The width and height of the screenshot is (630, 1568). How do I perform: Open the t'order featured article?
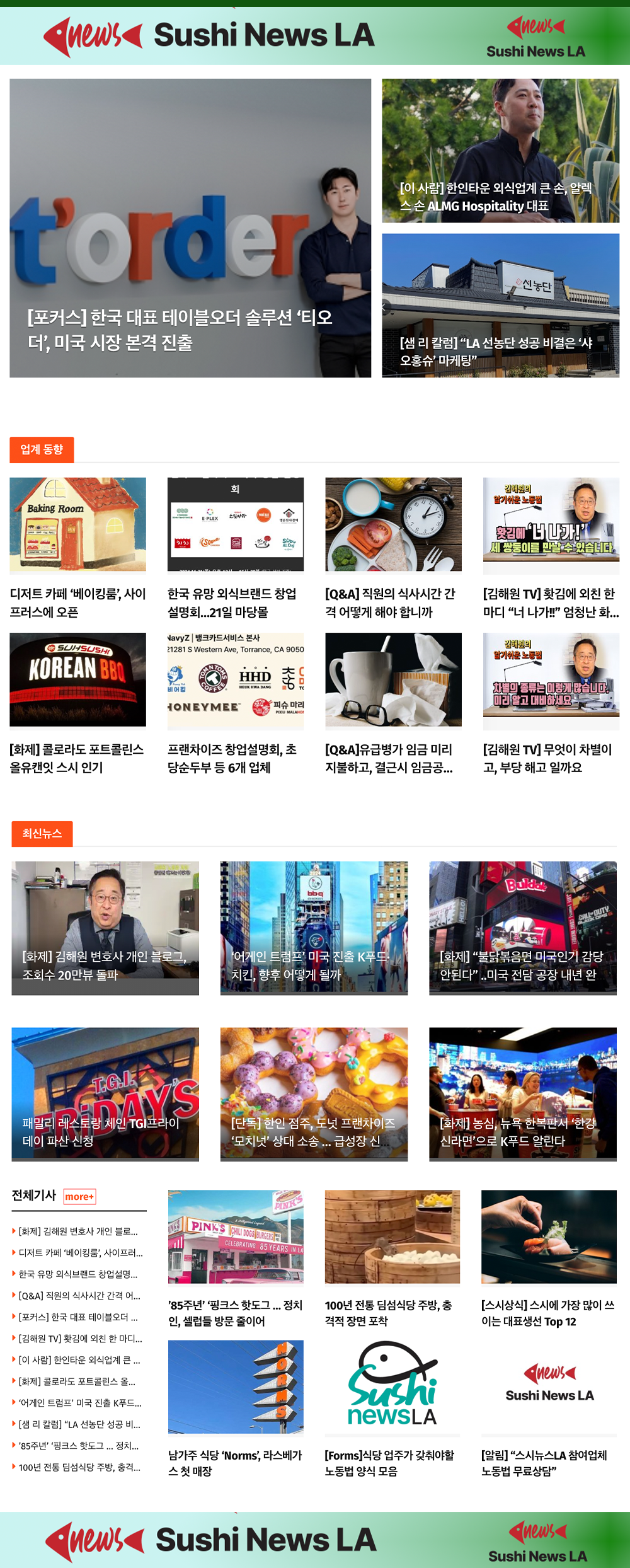[190, 228]
